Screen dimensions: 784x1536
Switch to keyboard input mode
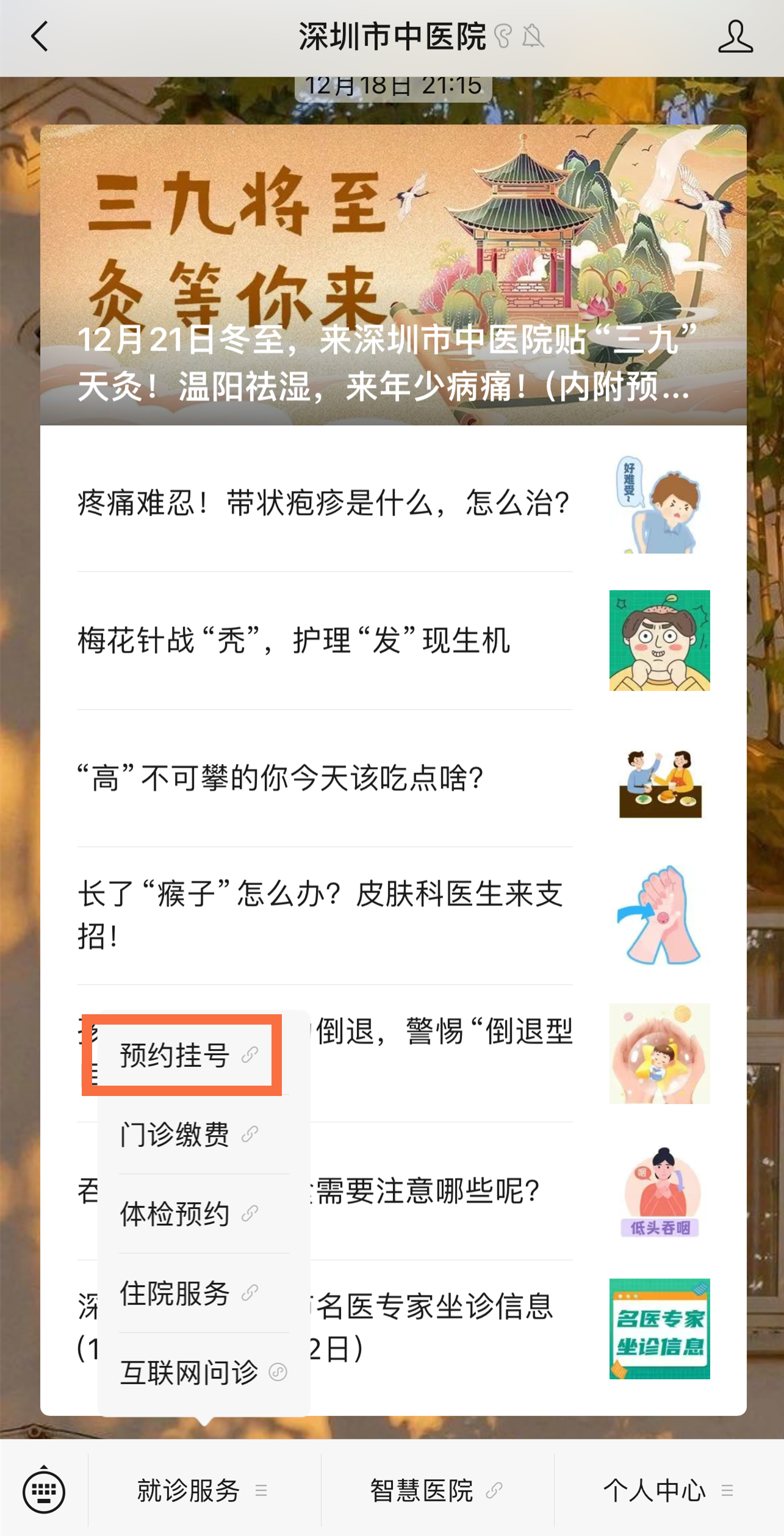pyautogui.click(x=44, y=1491)
